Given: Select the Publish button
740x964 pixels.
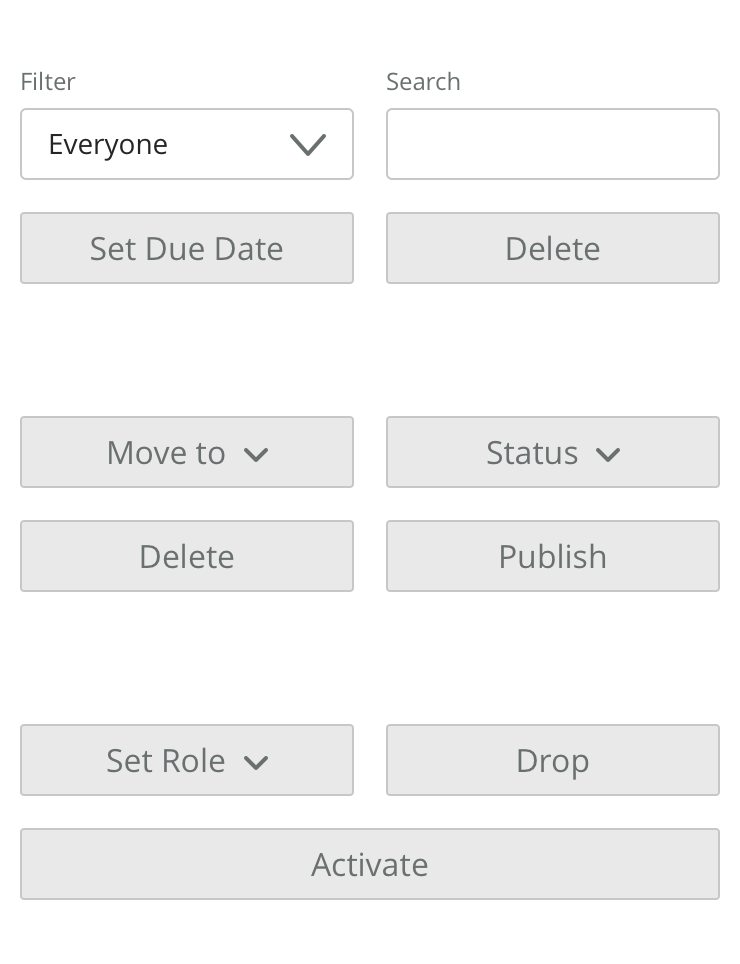Looking at the screenshot, I should click(552, 556).
